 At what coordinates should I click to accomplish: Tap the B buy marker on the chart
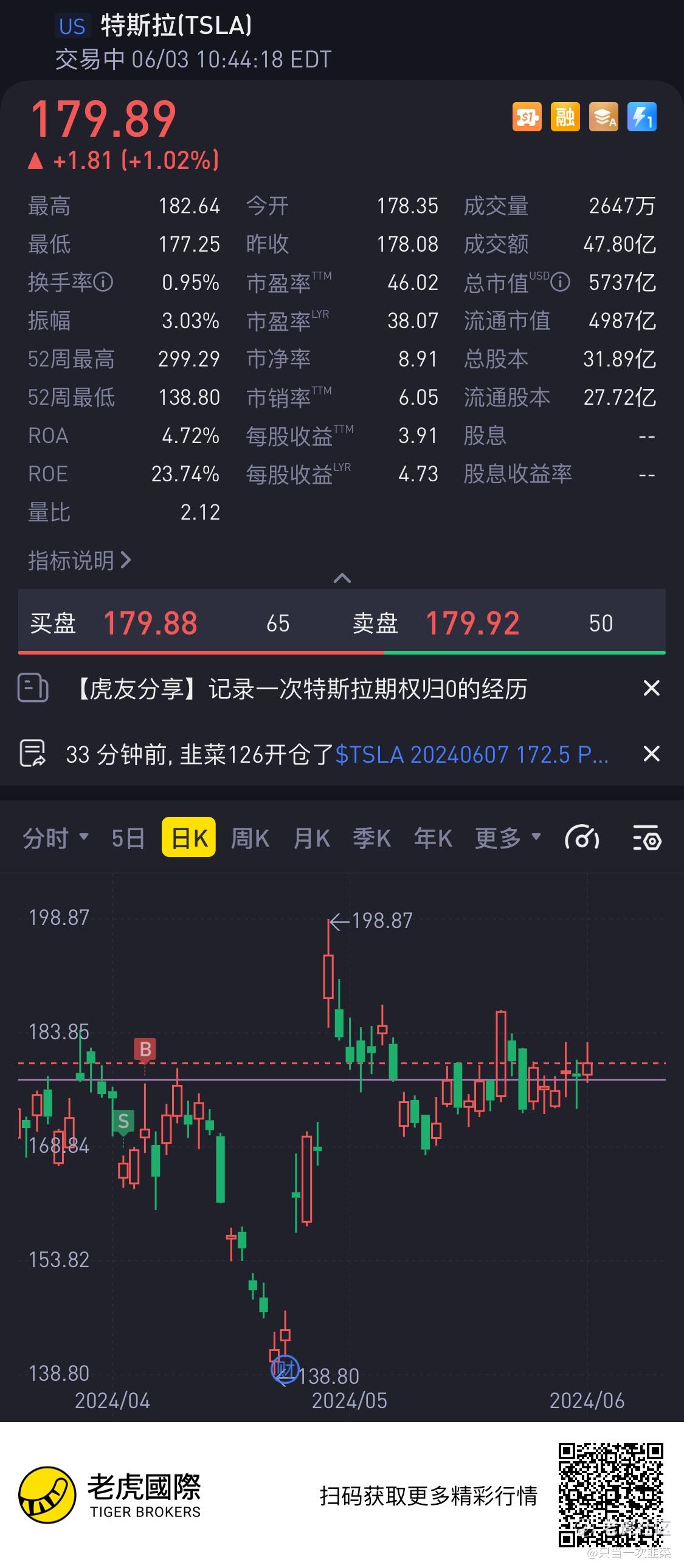tap(145, 1050)
